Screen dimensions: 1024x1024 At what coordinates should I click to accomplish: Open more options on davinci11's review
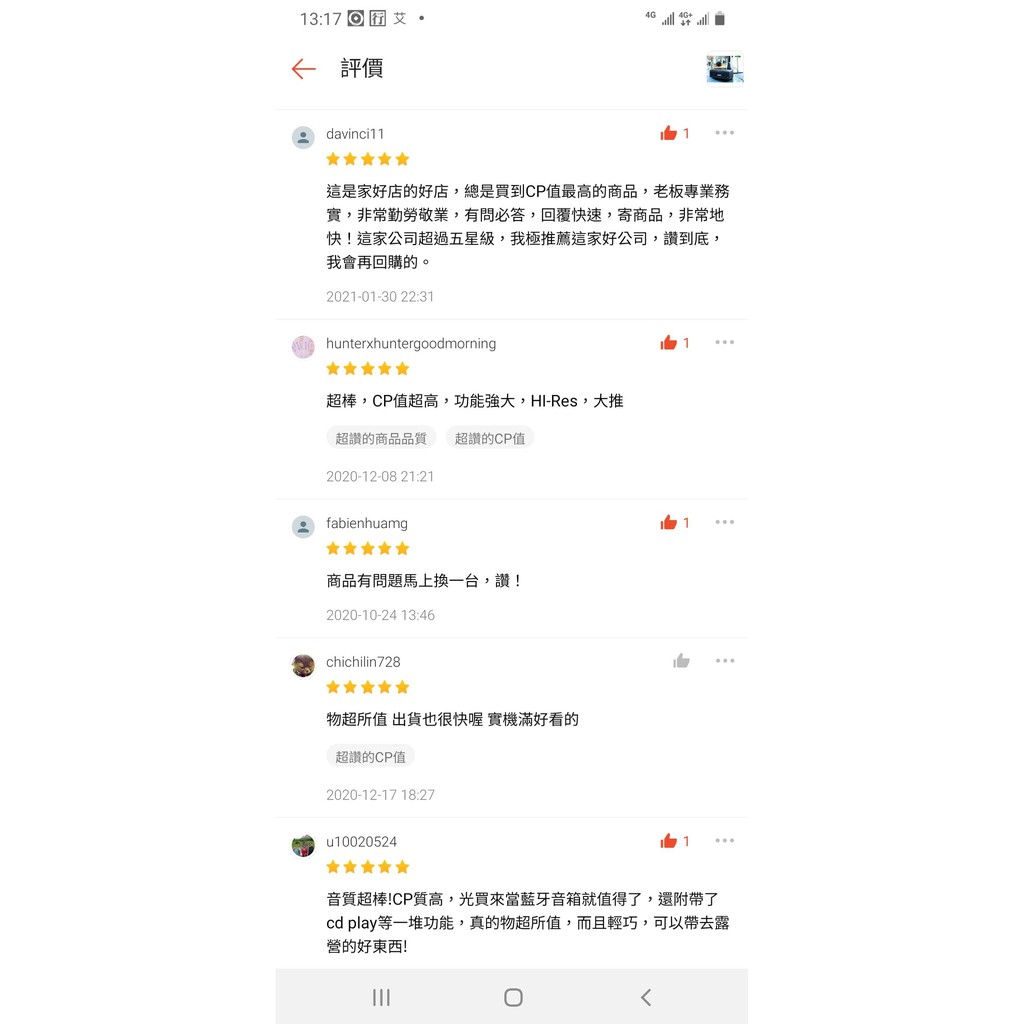tap(724, 133)
